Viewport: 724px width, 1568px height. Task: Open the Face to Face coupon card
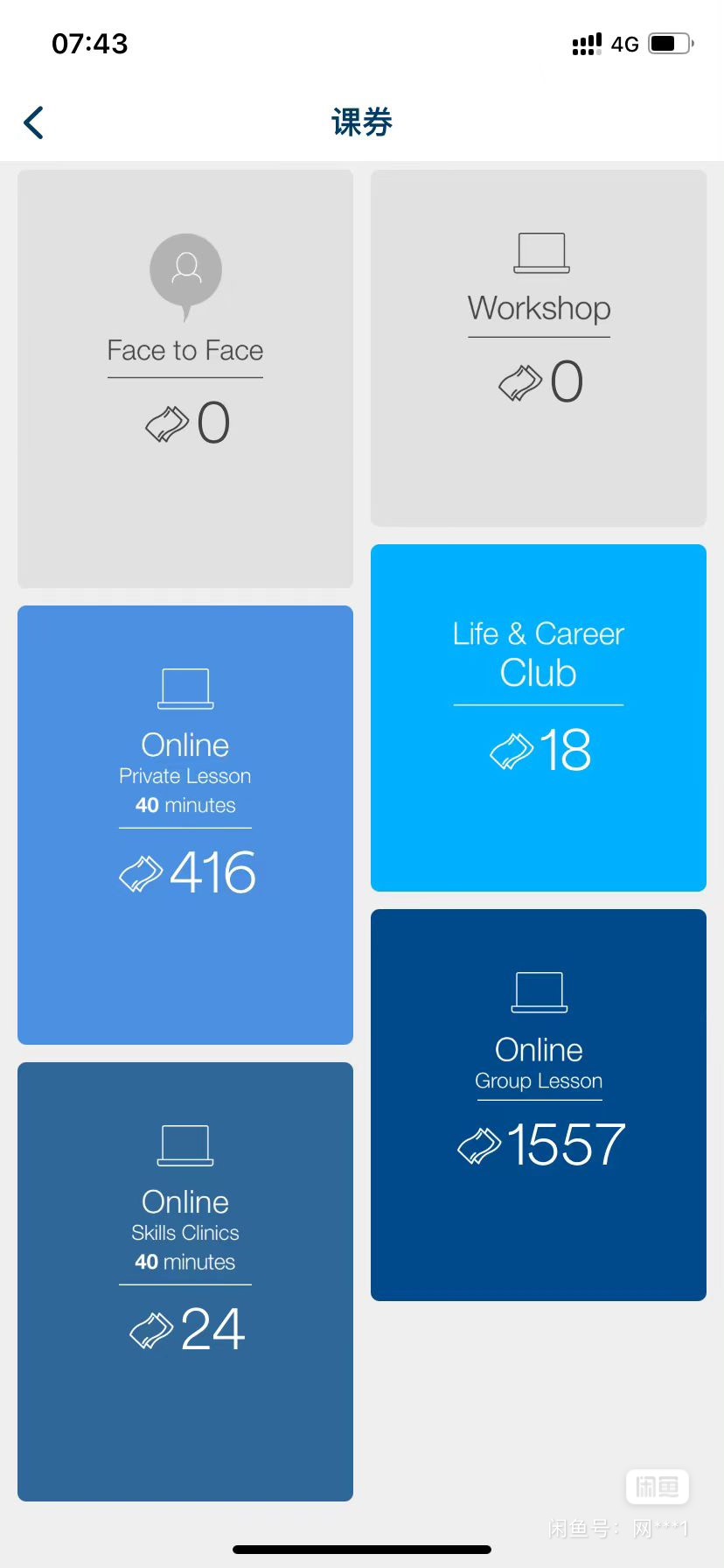185,378
